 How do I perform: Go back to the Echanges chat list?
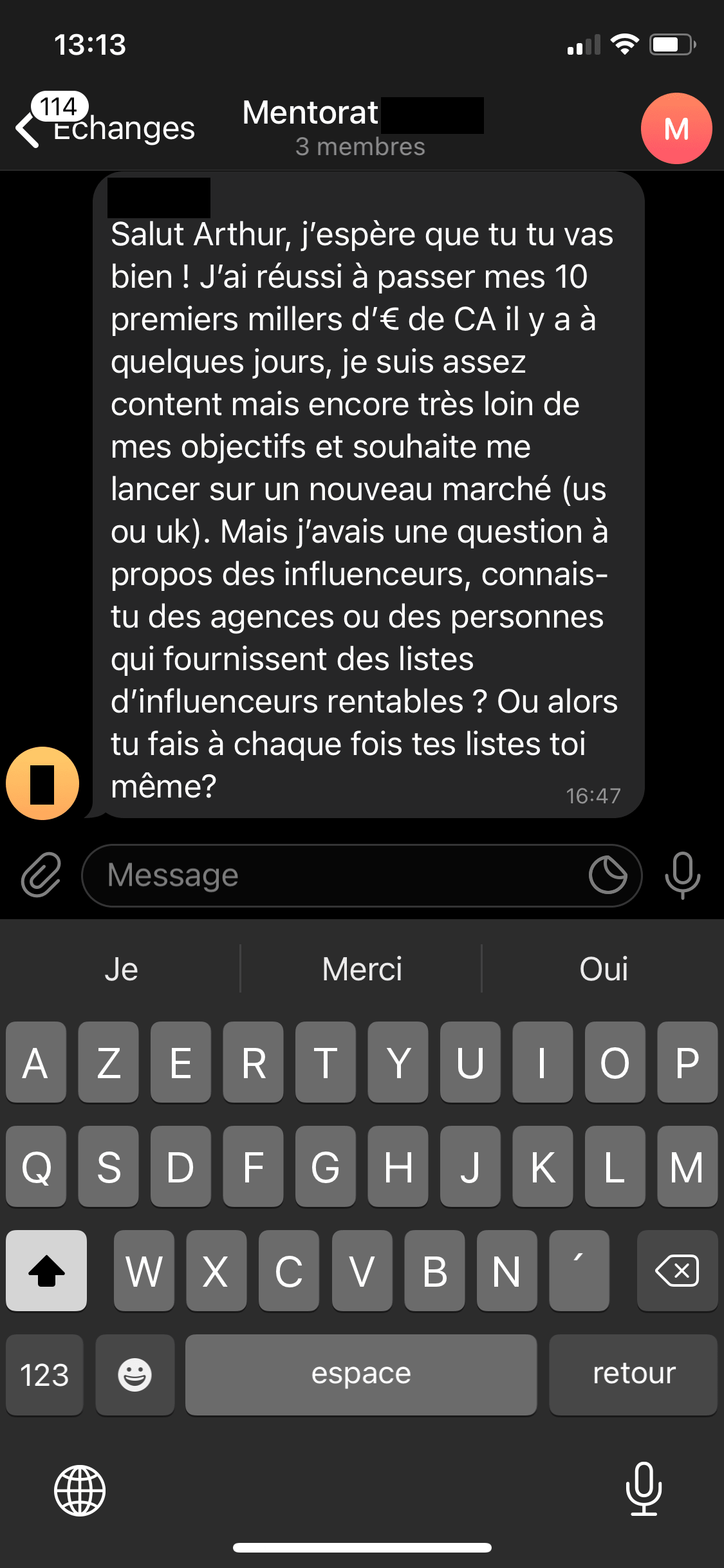point(103,127)
